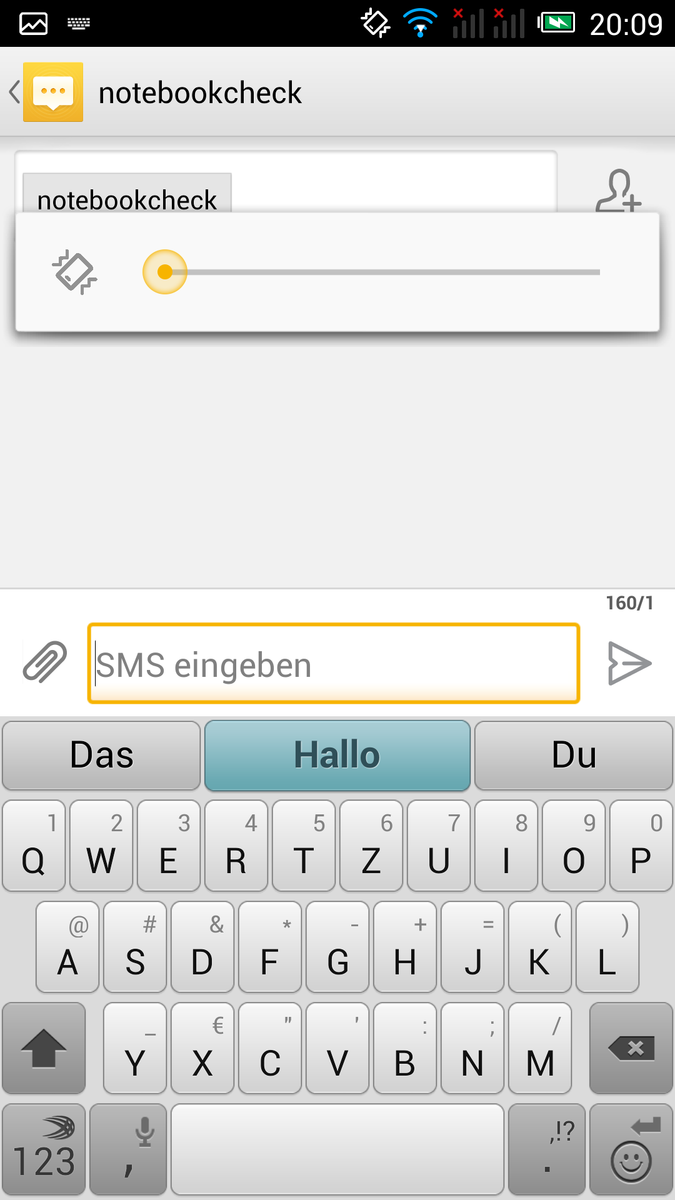This screenshot has height=1200, width=675.
Task: Tap the vibration intensity slider track
Action: (x=380, y=272)
